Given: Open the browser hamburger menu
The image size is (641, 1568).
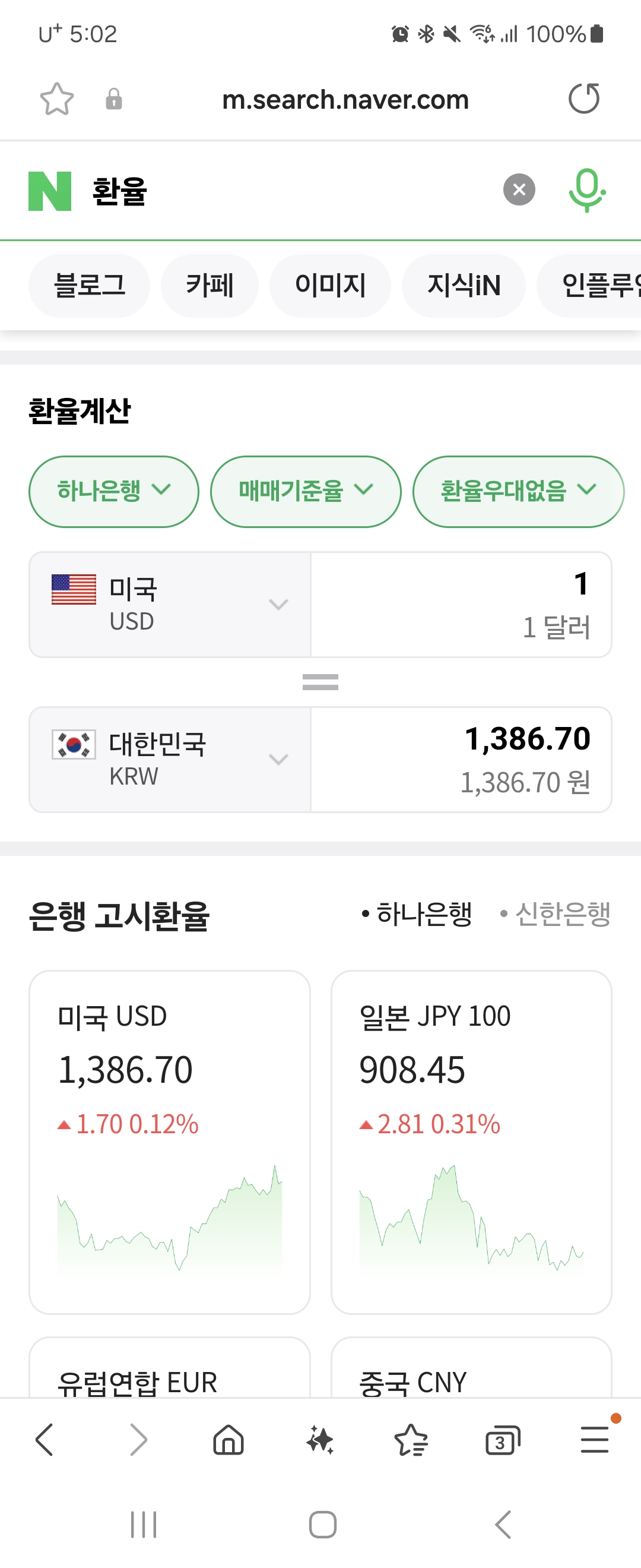Looking at the screenshot, I should (x=594, y=1440).
